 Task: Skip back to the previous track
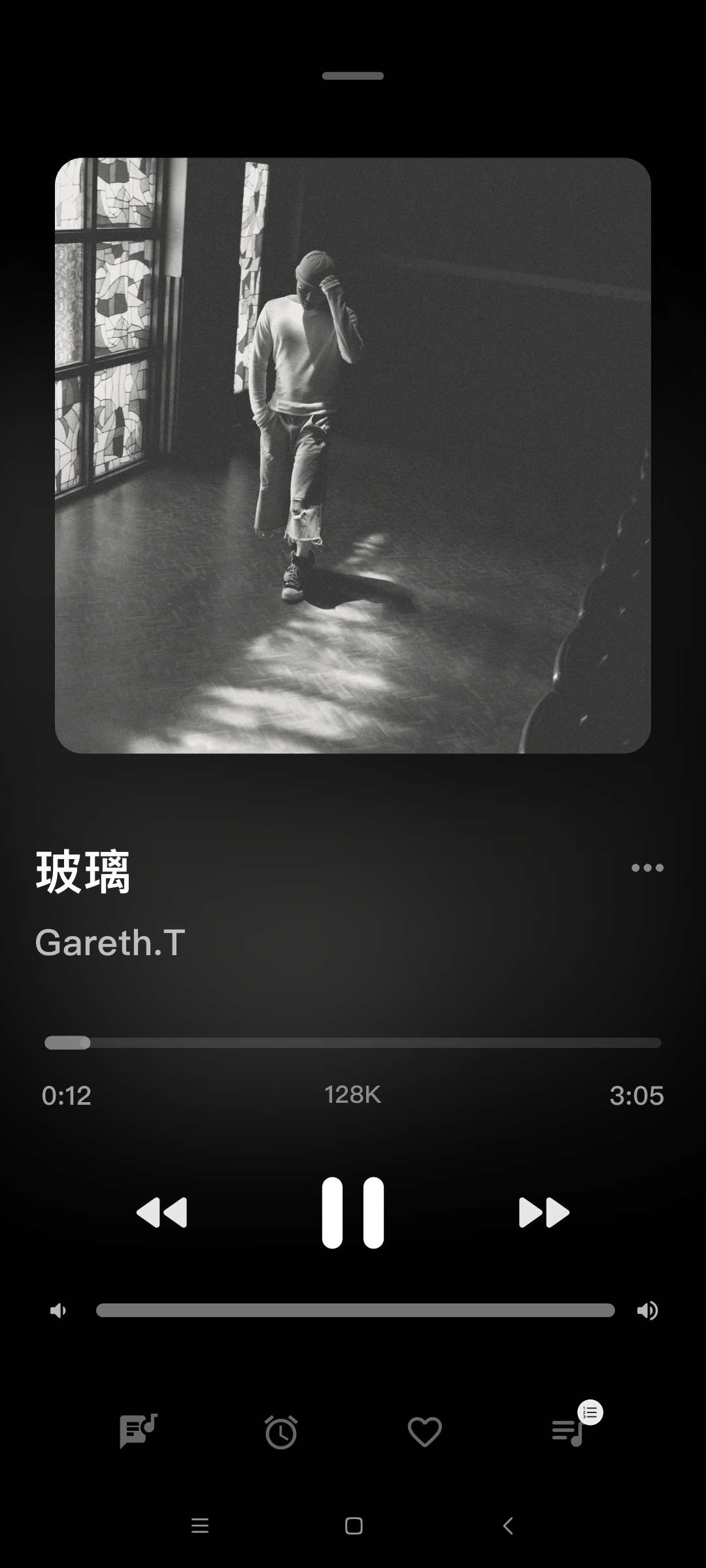tap(161, 1213)
